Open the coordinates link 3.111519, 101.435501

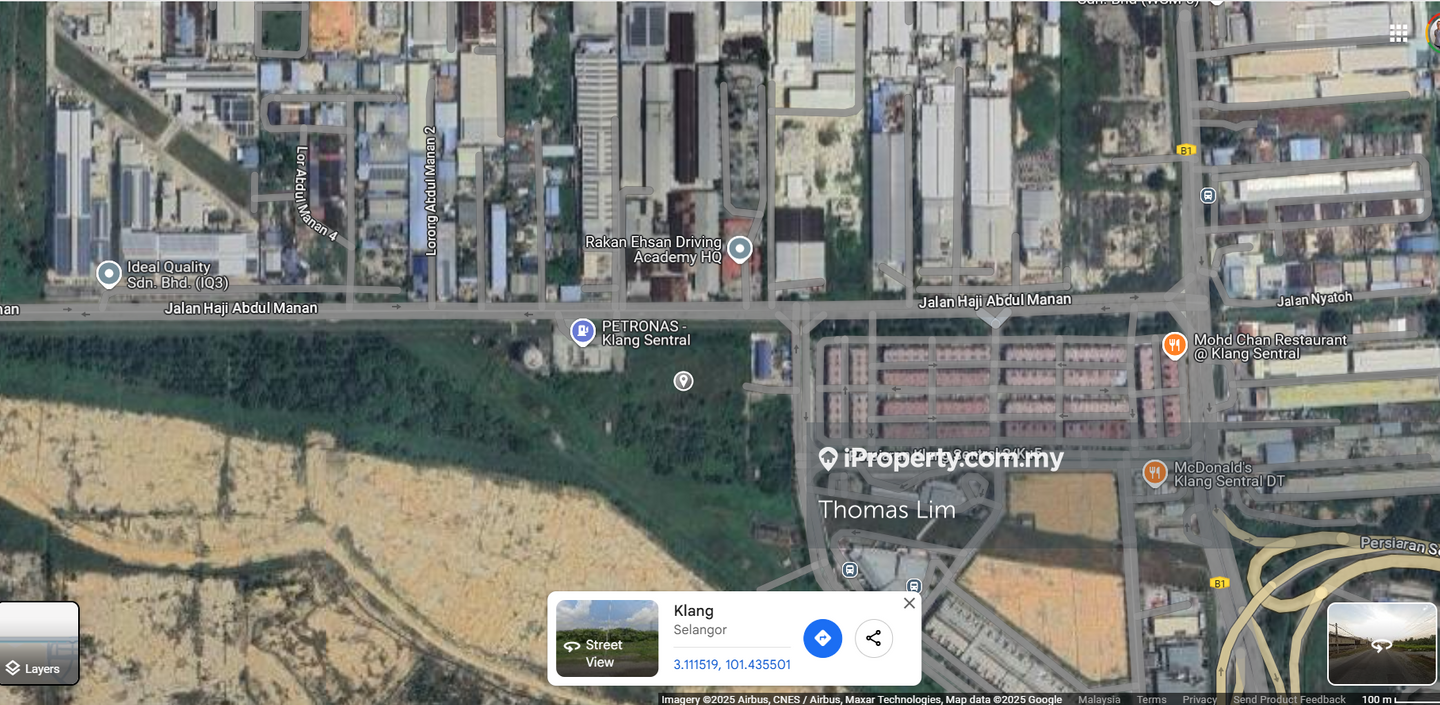pyautogui.click(x=731, y=664)
